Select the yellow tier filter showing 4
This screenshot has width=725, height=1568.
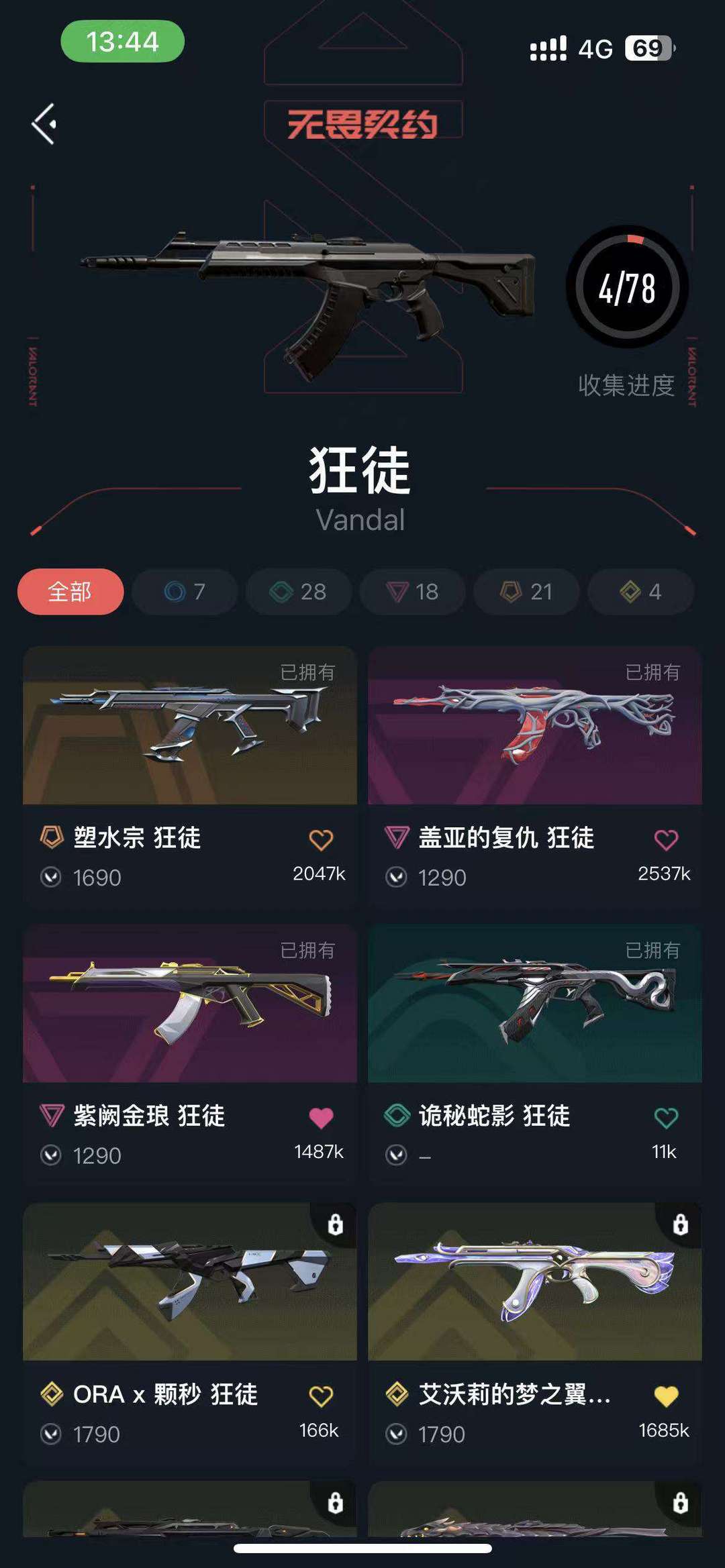click(640, 592)
